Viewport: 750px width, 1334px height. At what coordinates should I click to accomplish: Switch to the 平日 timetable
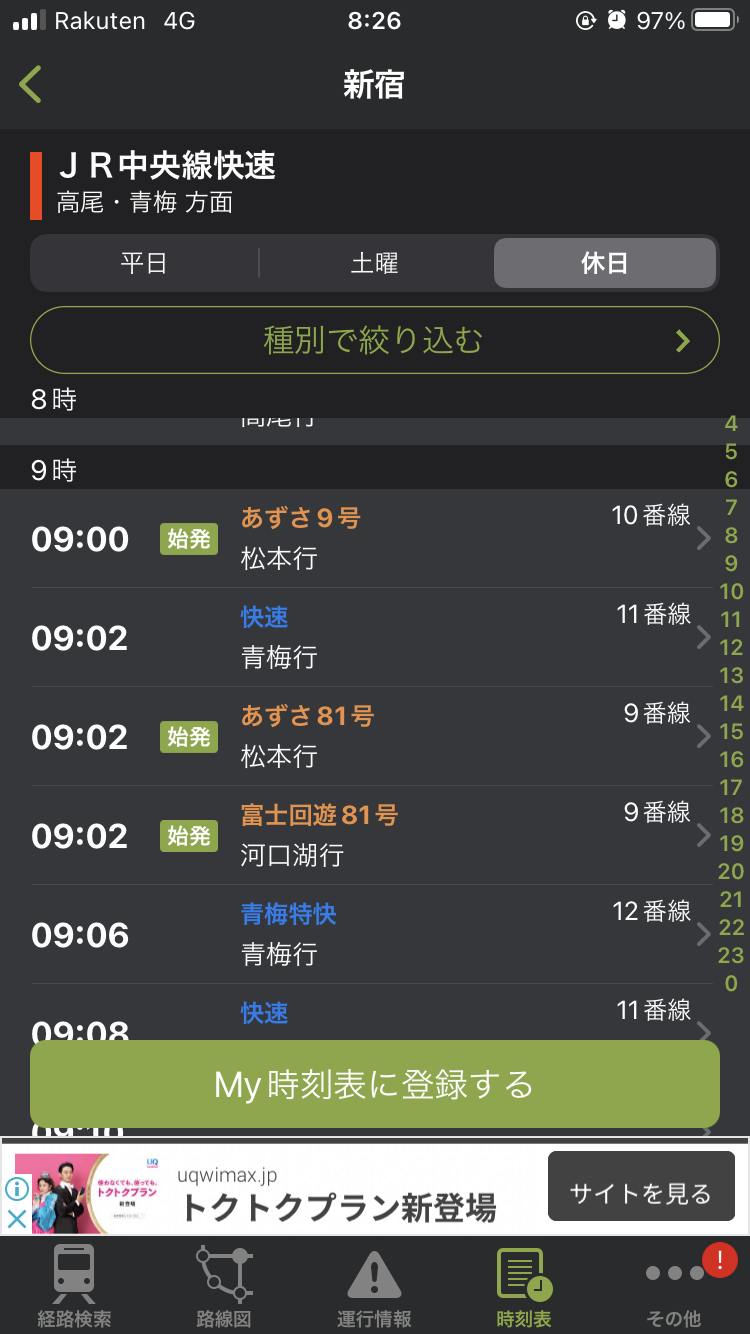[x=144, y=263]
